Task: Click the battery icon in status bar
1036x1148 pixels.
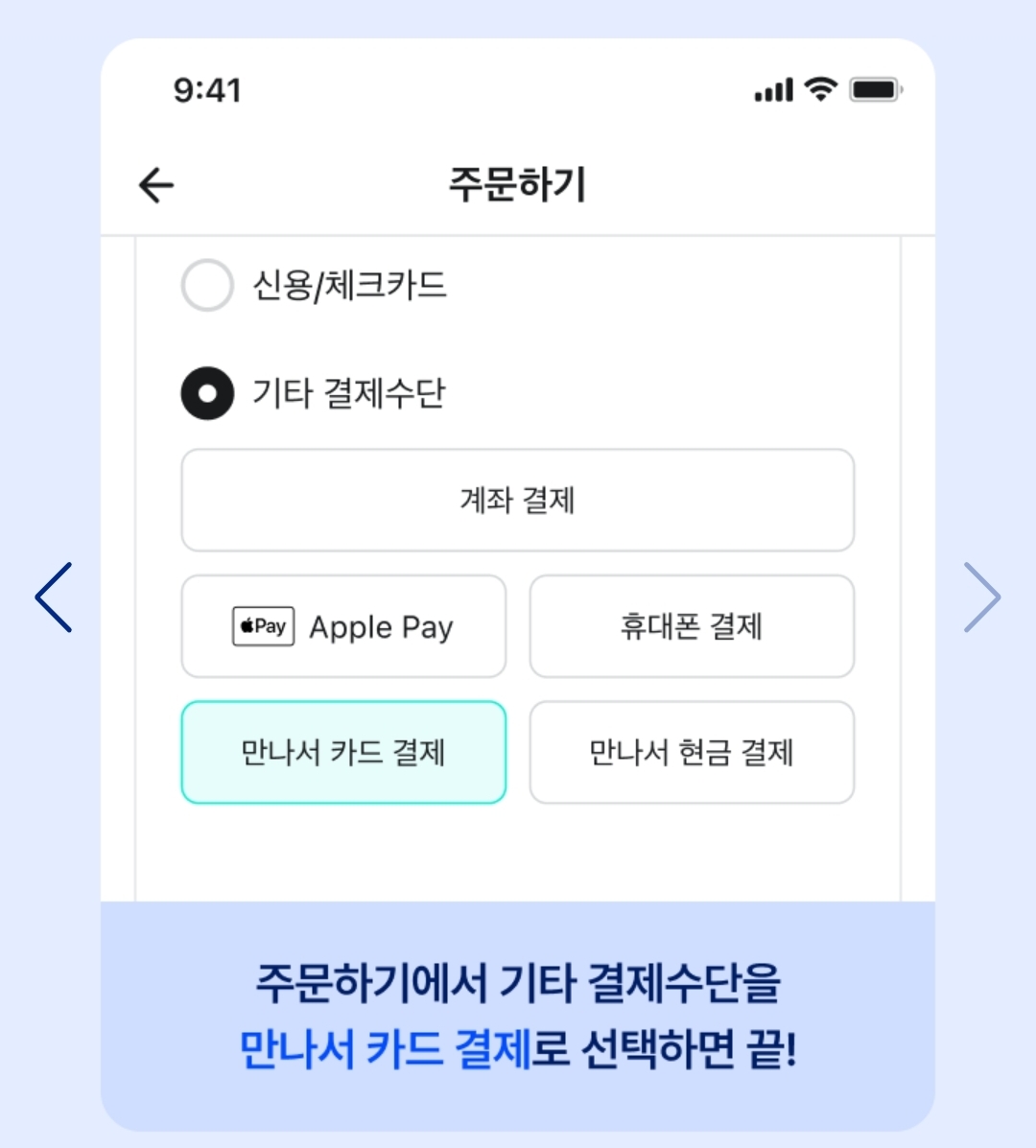Action: (x=875, y=89)
